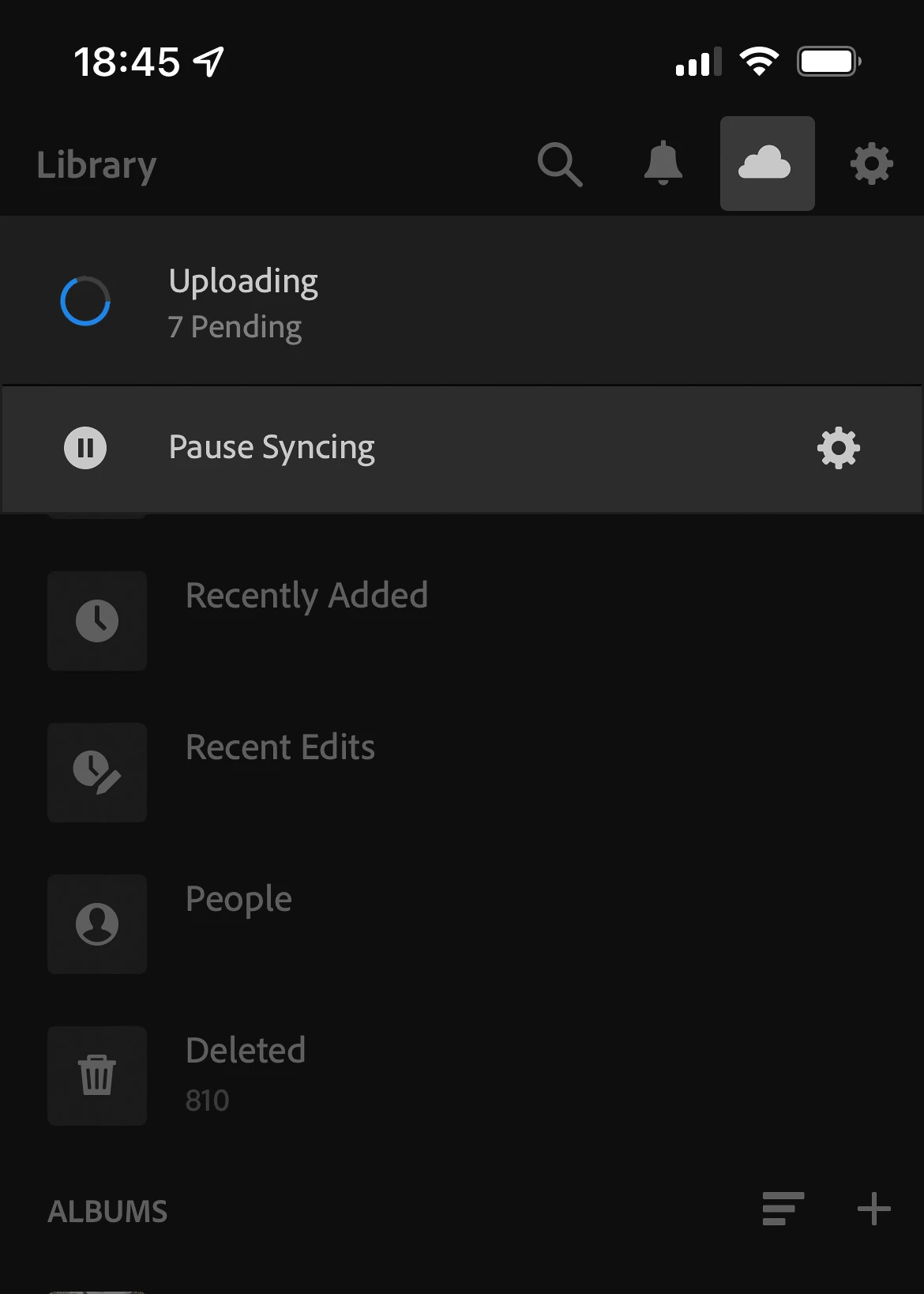
Task: Add a new album with plus icon
Action: coord(873,1209)
